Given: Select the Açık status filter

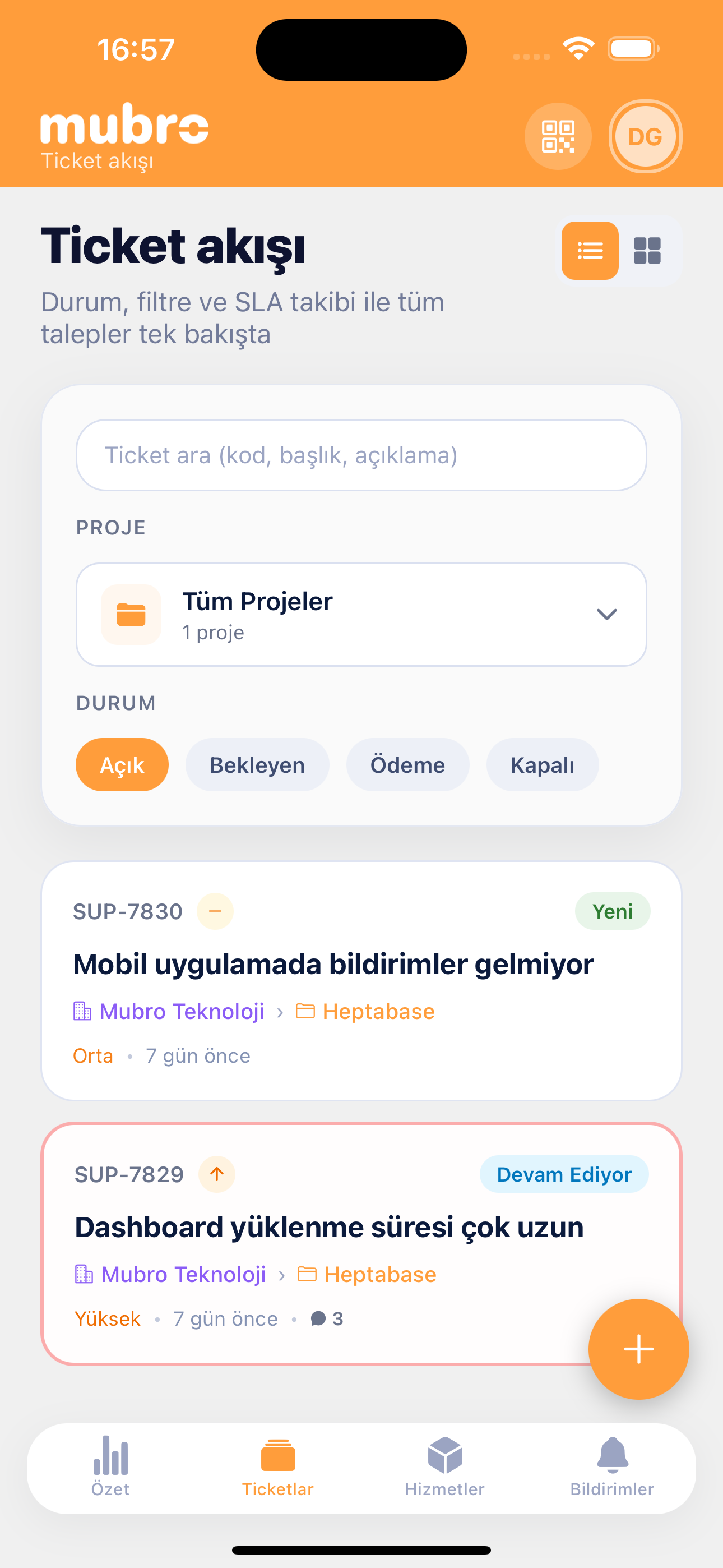Looking at the screenshot, I should (x=122, y=764).
